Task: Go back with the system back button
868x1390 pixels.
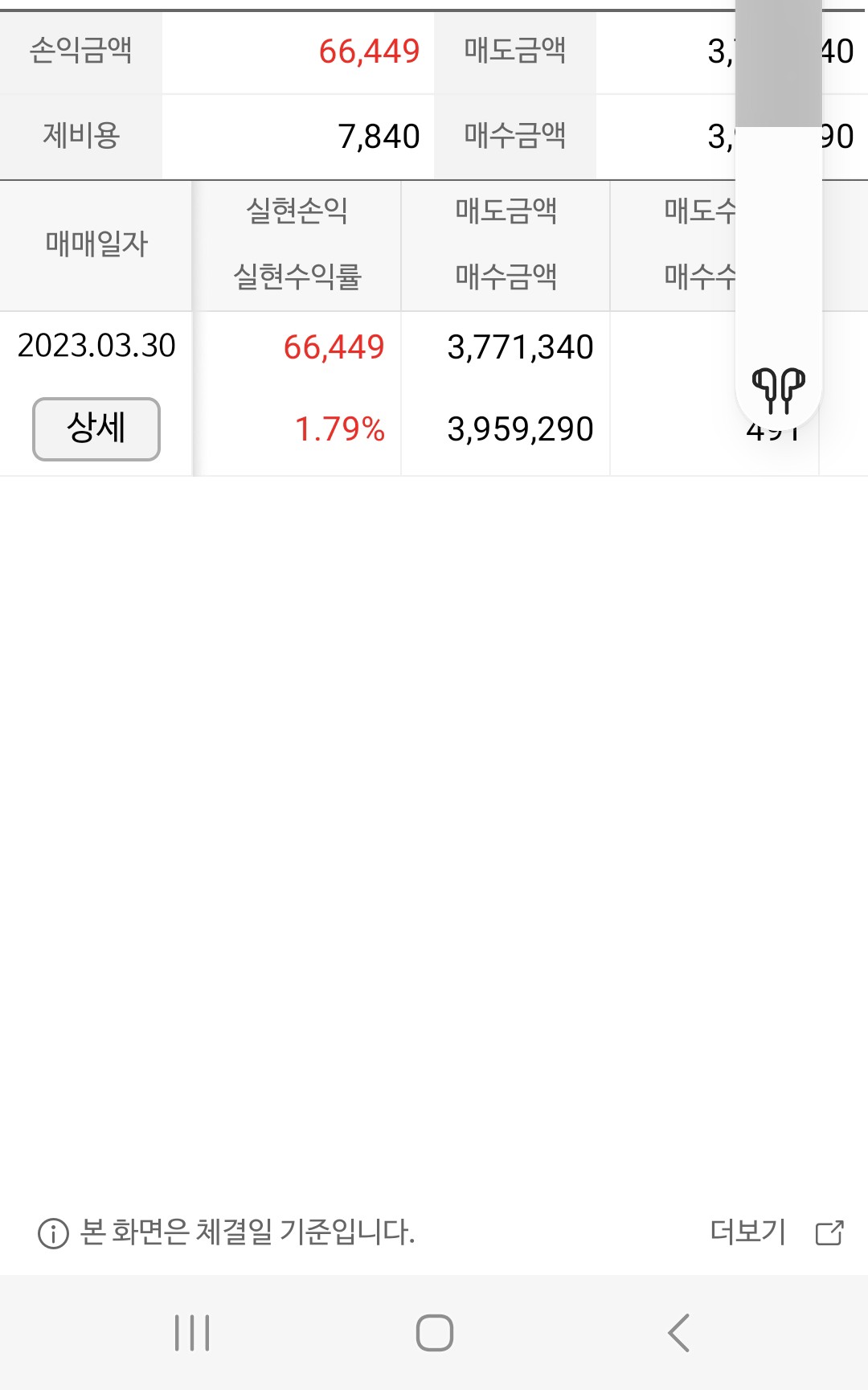Action: point(679,1333)
